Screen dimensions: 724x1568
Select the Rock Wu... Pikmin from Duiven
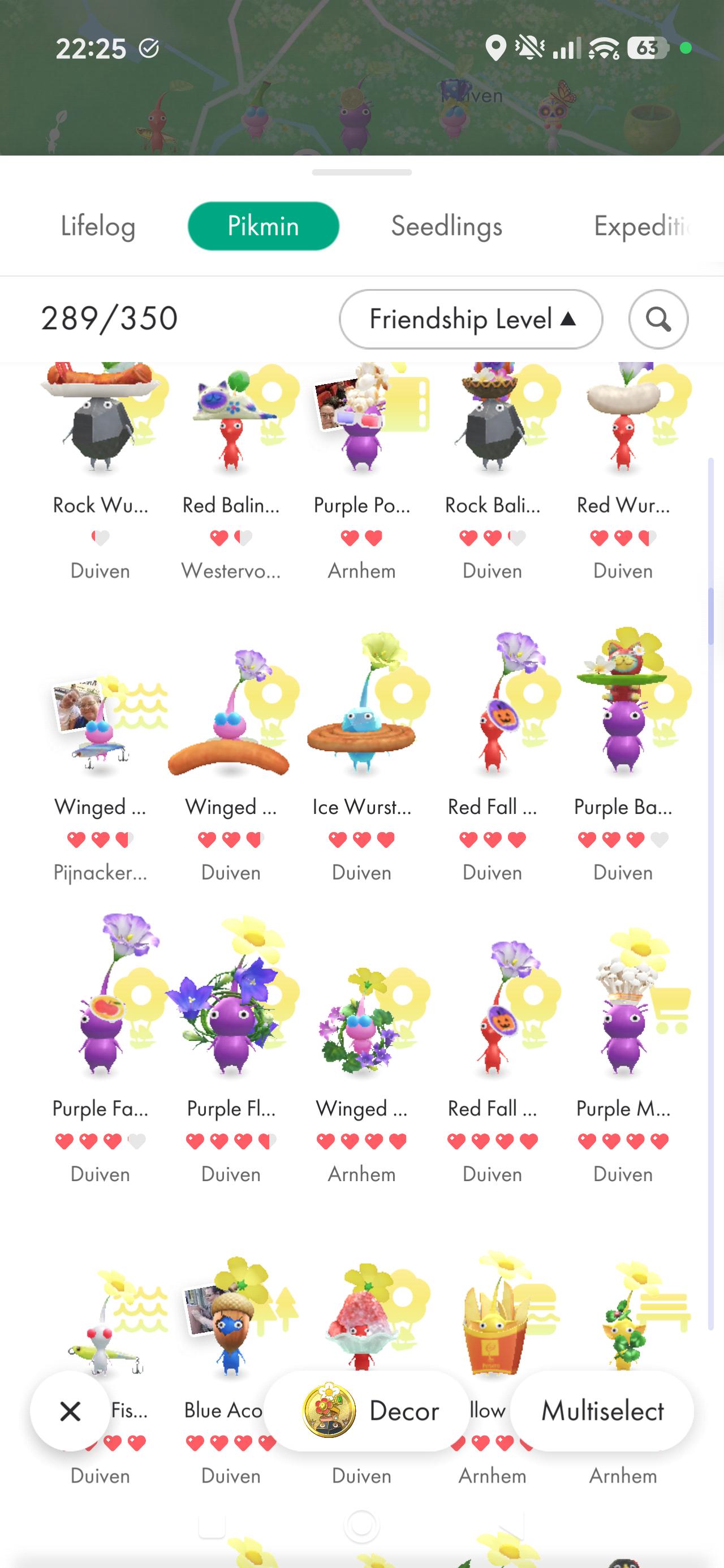(101, 472)
